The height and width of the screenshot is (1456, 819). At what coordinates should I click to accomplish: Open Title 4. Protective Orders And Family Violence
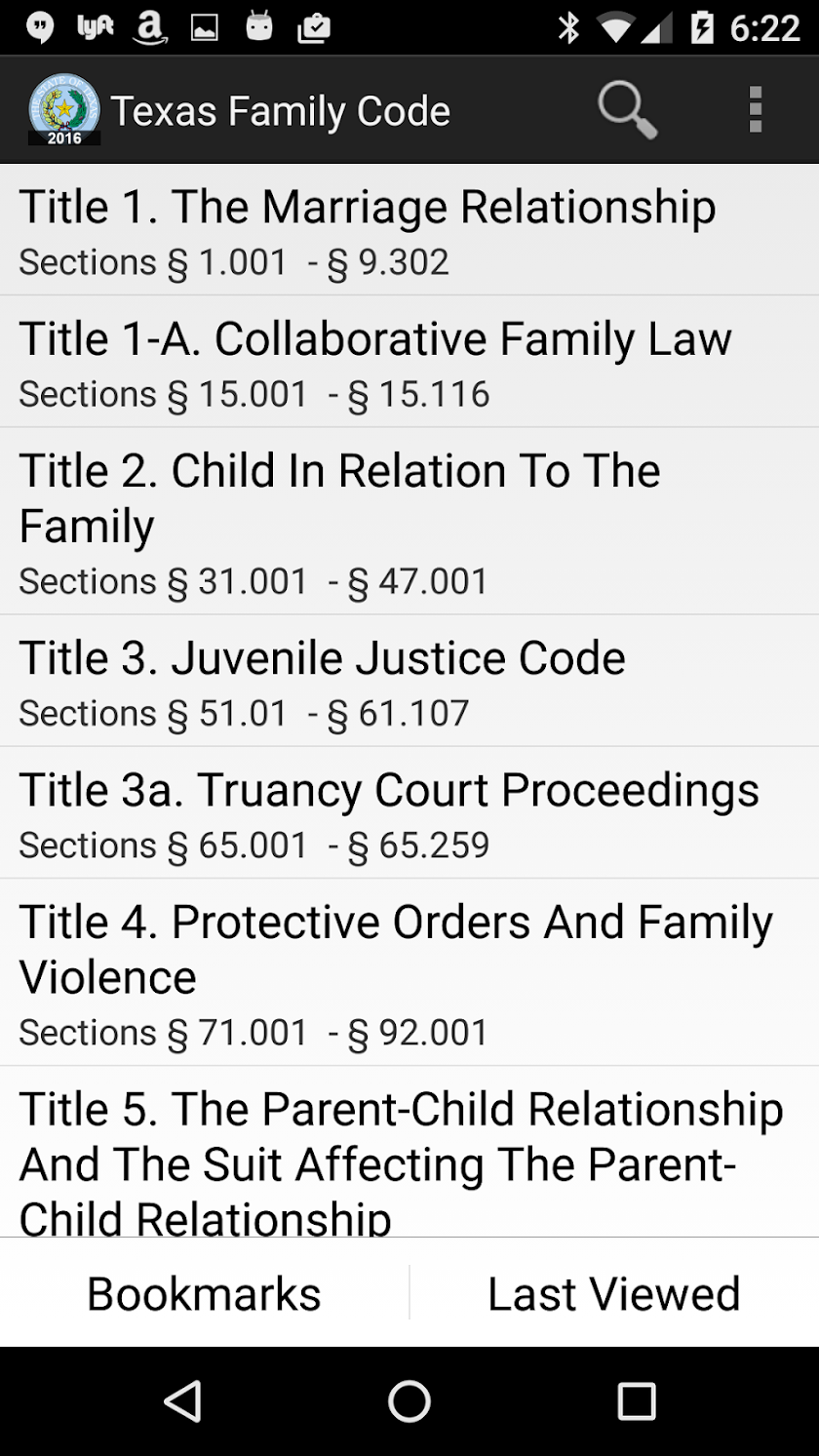pos(409,973)
